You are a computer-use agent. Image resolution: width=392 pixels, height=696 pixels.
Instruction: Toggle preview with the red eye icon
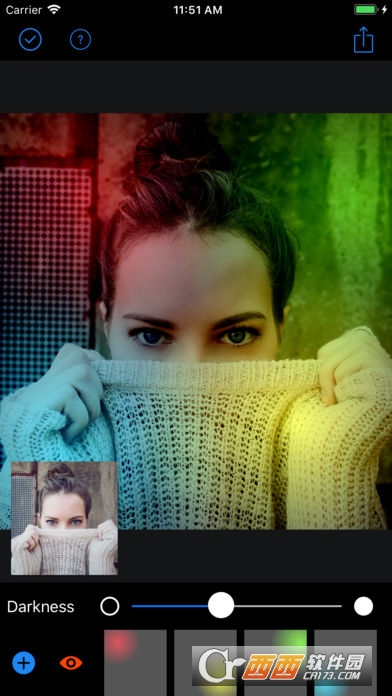tap(71, 663)
